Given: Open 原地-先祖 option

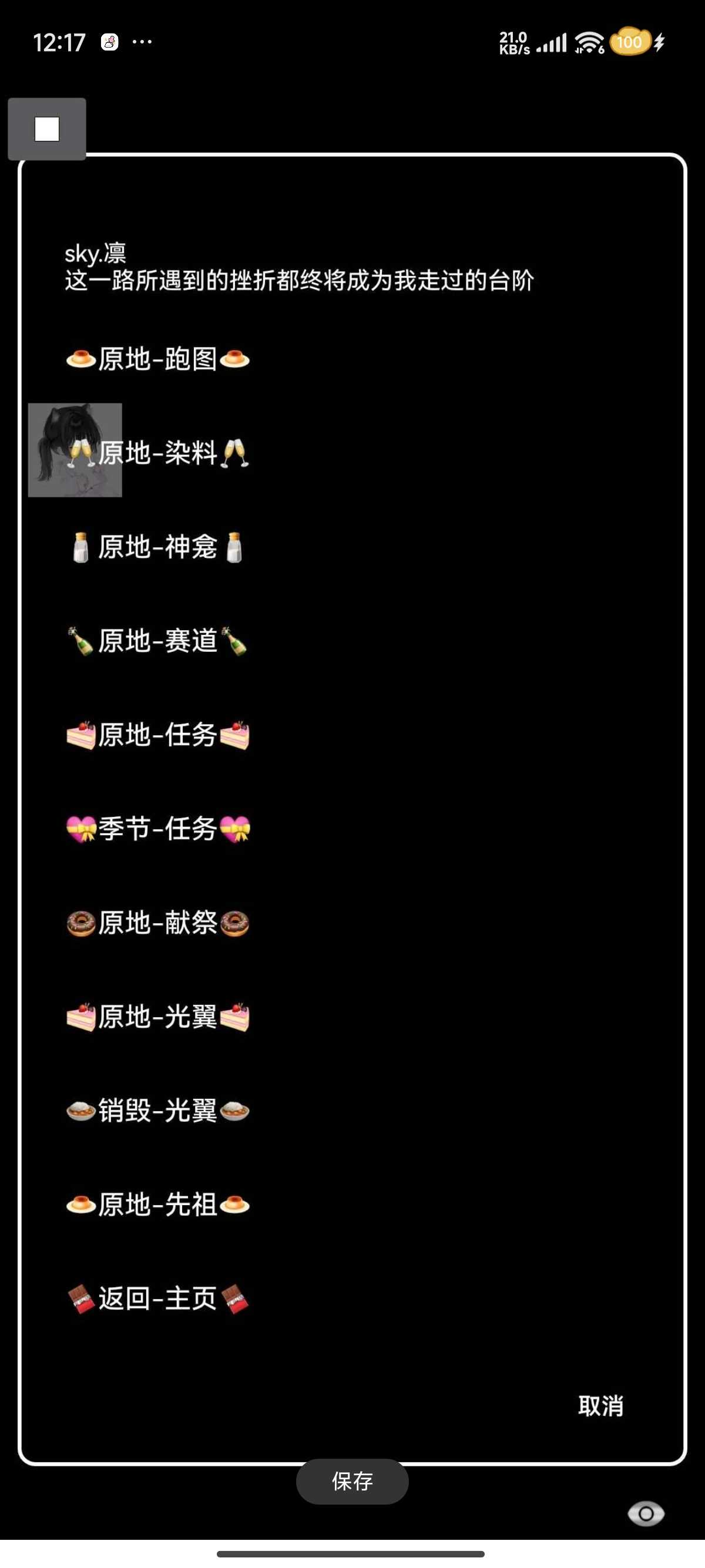Looking at the screenshot, I should pyautogui.click(x=157, y=1204).
